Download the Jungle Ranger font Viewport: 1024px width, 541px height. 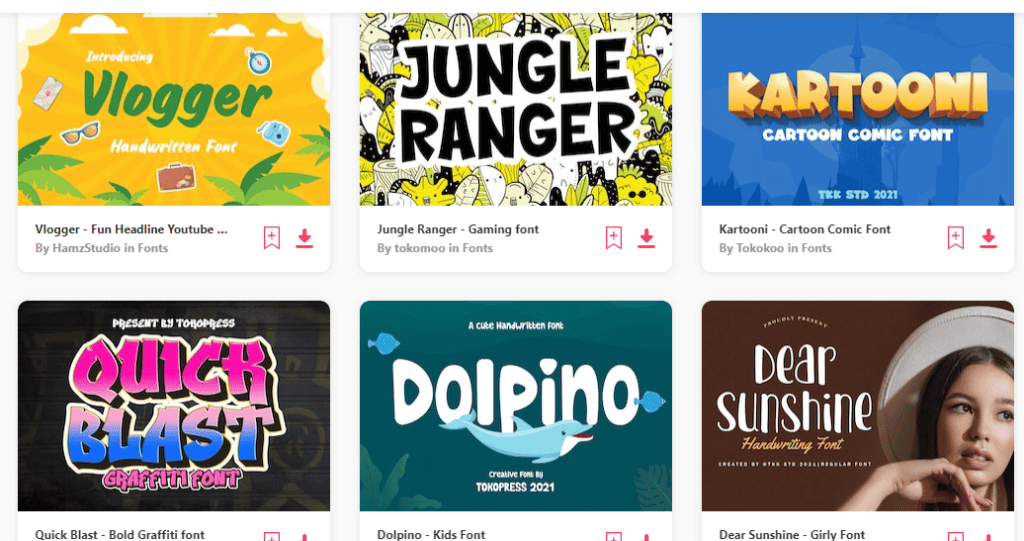pos(647,238)
